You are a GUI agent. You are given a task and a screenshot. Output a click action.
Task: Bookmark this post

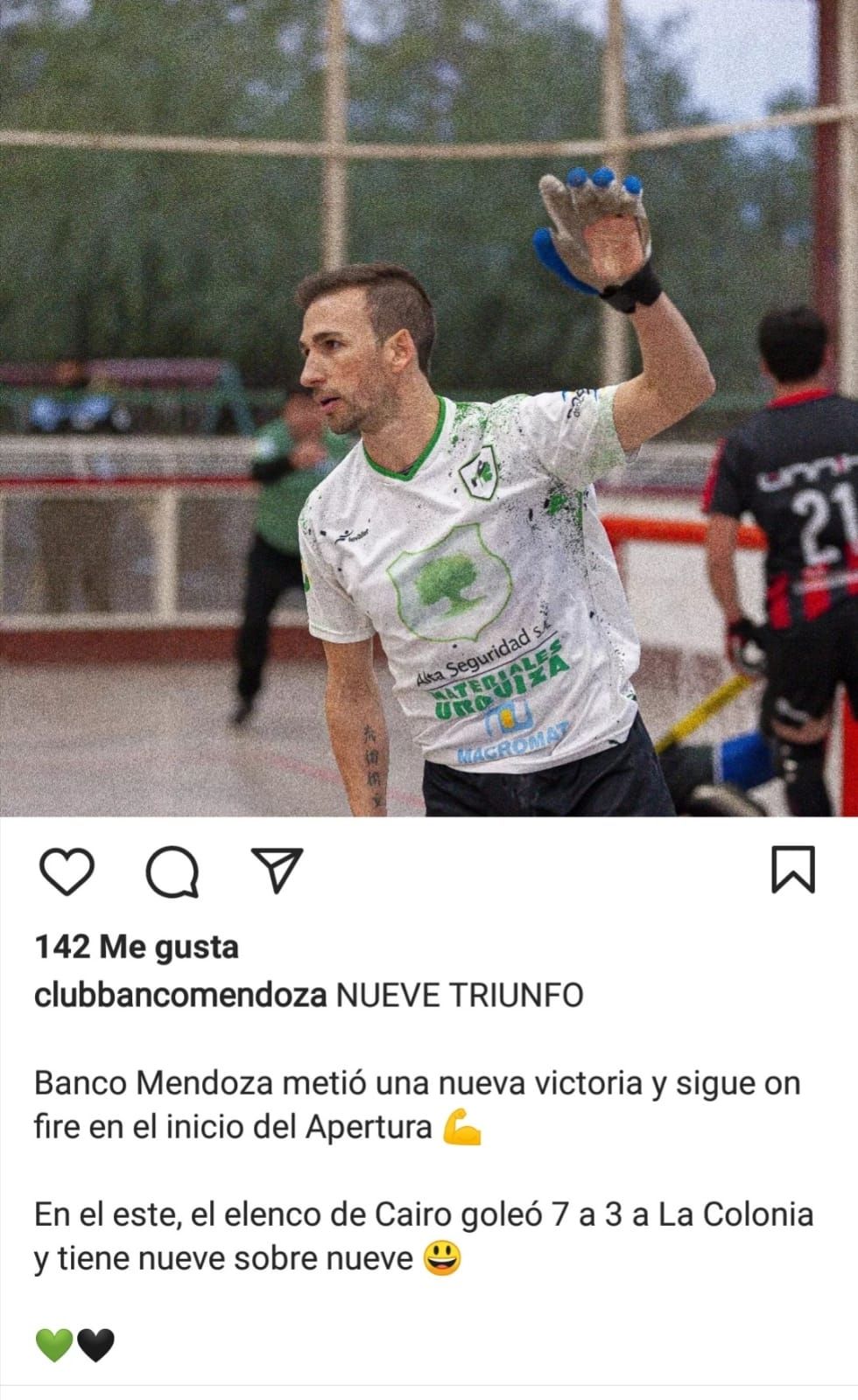(x=792, y=870)
